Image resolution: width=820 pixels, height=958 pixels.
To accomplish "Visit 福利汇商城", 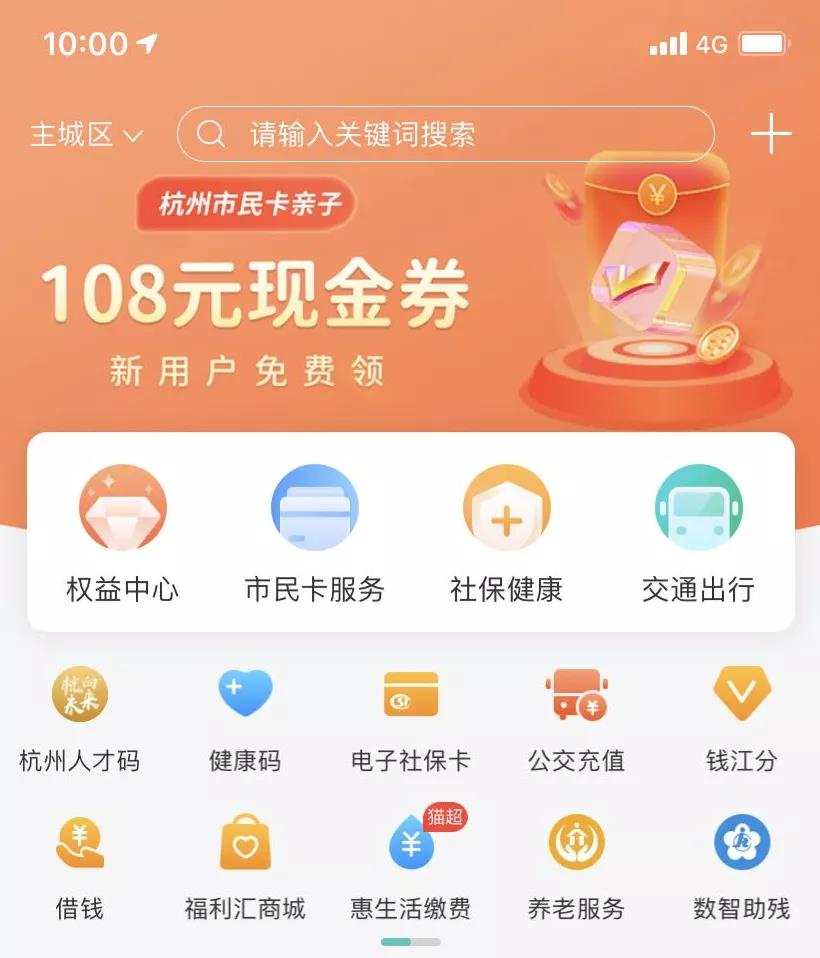I will (x=245, y=868).
